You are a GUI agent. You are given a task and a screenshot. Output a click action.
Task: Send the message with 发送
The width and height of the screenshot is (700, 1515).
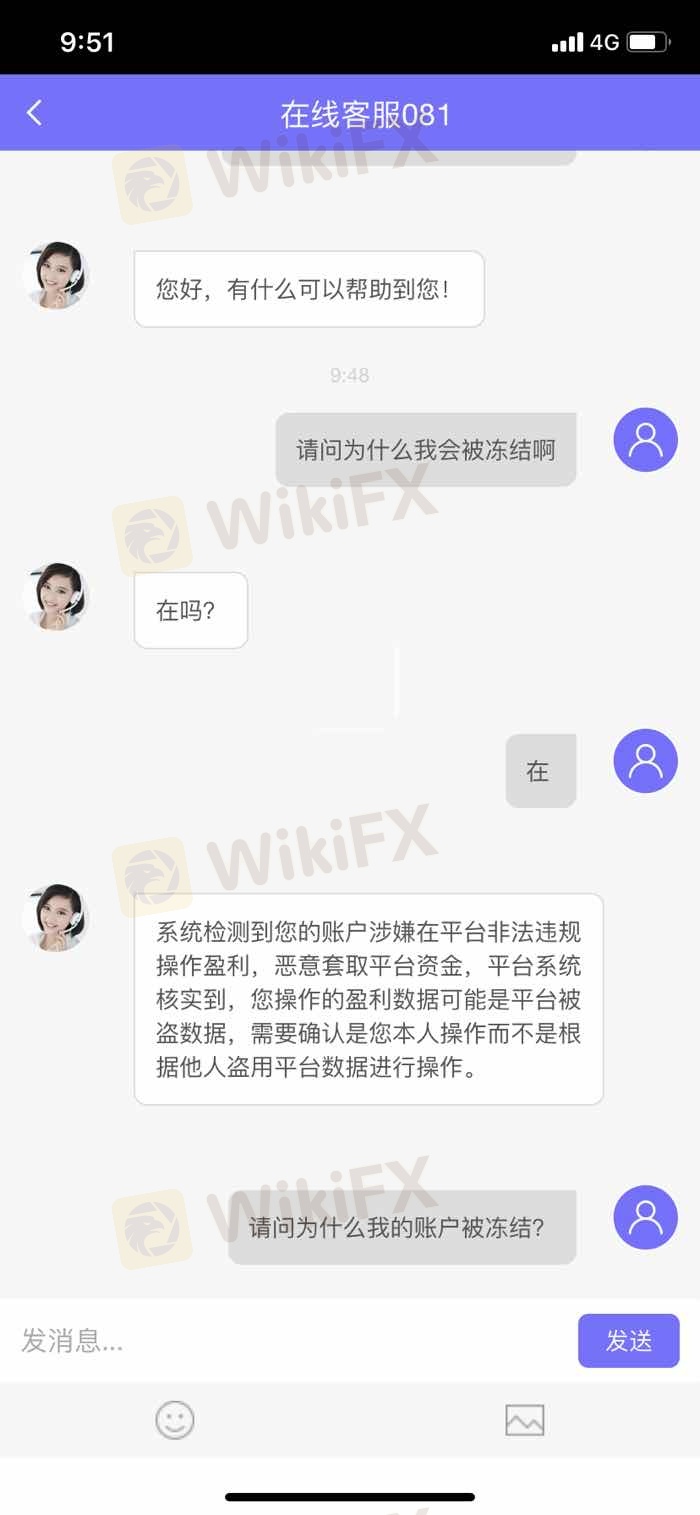pyautogui.click(x=628, y=1341)
